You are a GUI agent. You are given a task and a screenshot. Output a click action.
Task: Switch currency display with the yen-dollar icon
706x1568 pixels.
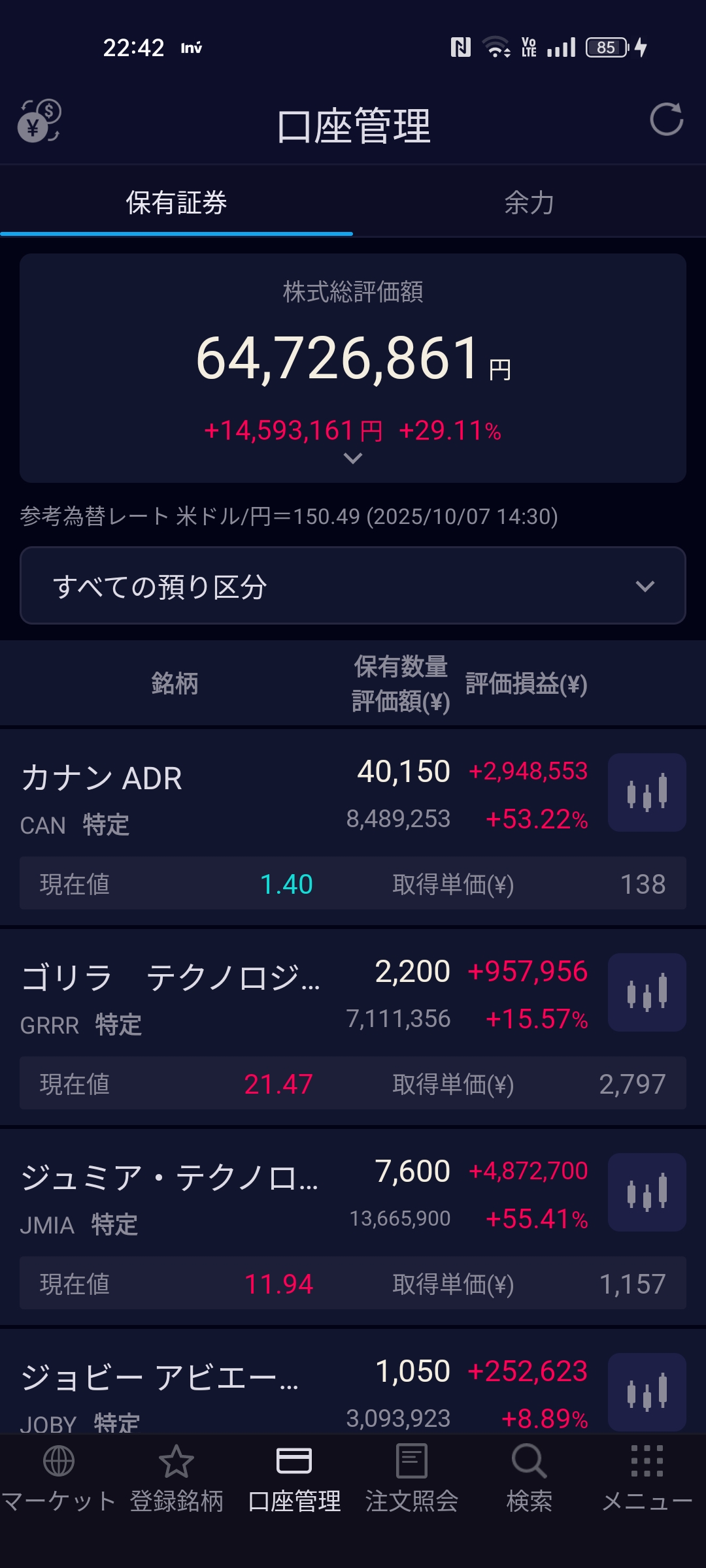point(39,121)
